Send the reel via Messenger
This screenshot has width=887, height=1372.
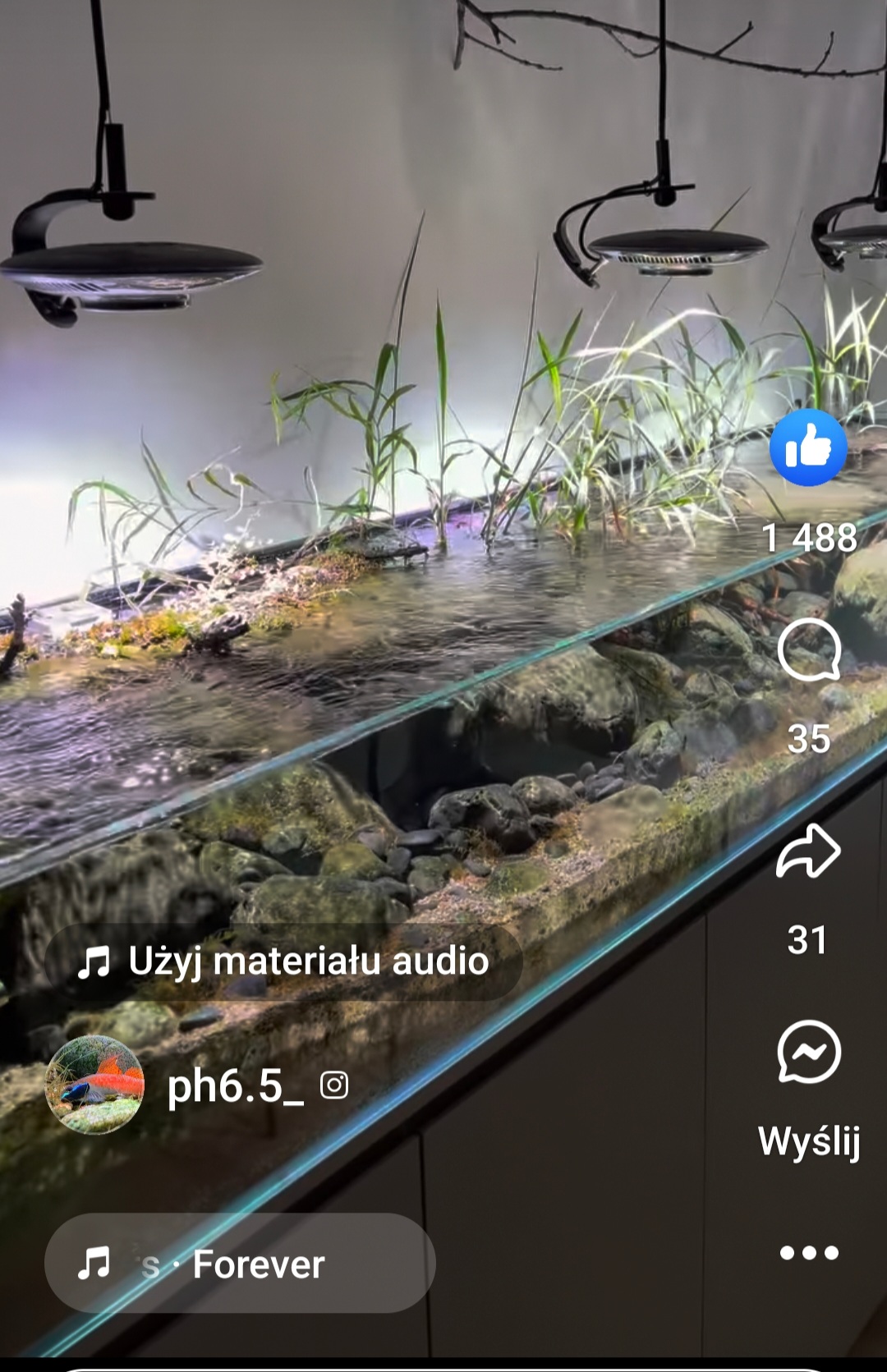pyautogui.click(x=809, y=1052)
